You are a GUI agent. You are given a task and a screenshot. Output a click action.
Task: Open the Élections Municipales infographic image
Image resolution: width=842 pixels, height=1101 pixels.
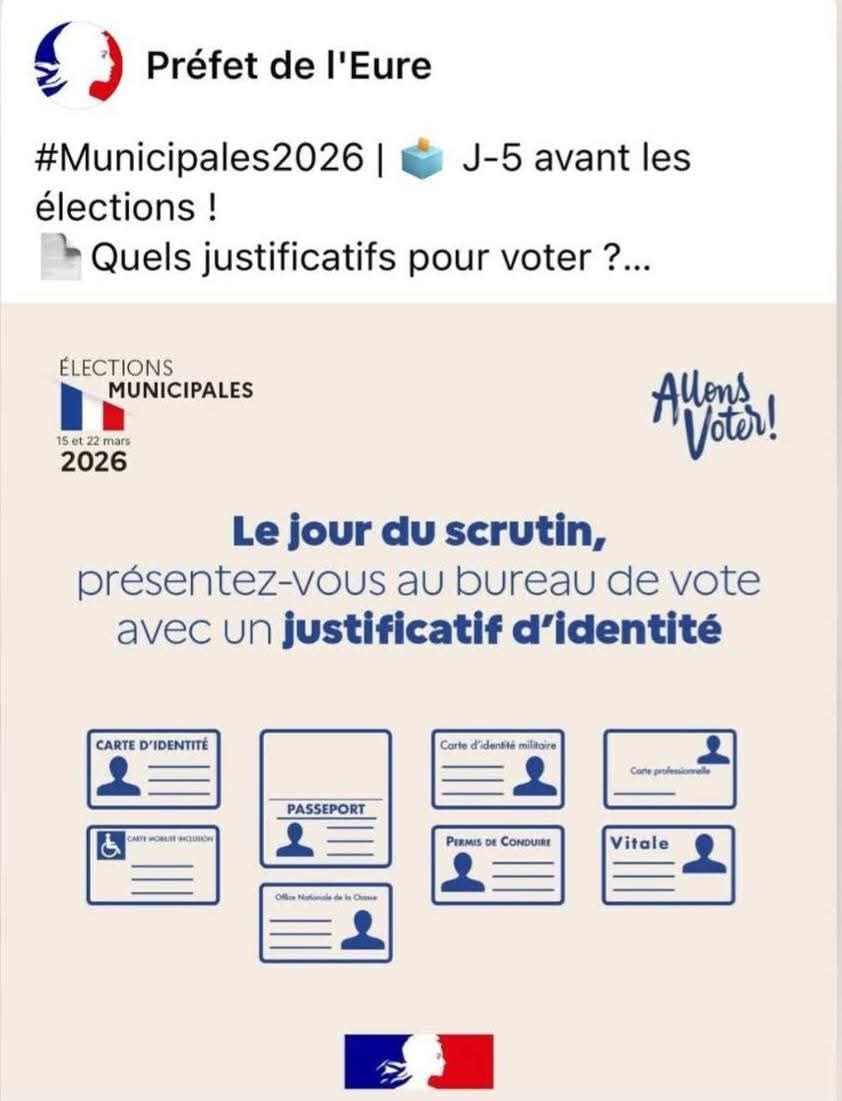421,702
